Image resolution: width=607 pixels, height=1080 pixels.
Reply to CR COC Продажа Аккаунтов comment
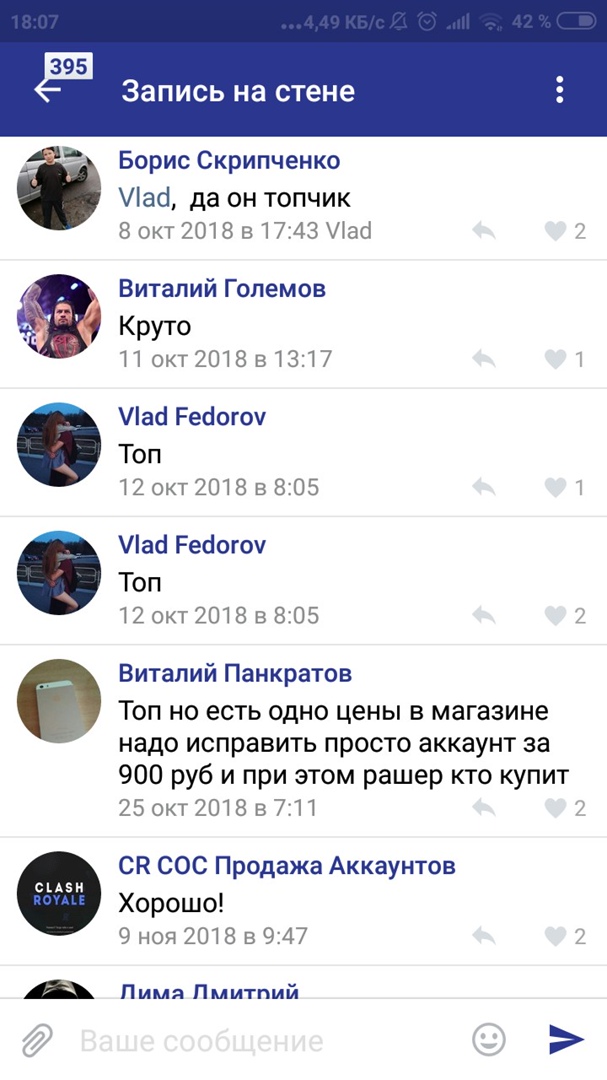click(x=484, y=936)
